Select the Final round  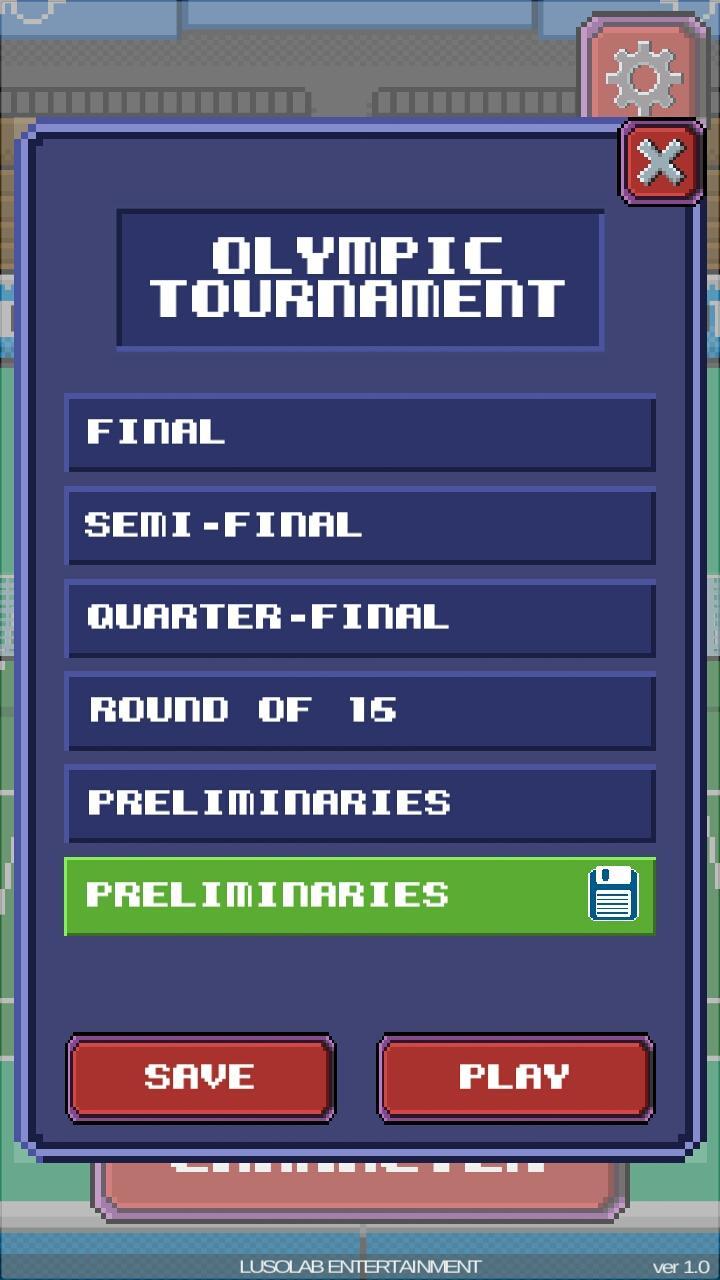360,432
